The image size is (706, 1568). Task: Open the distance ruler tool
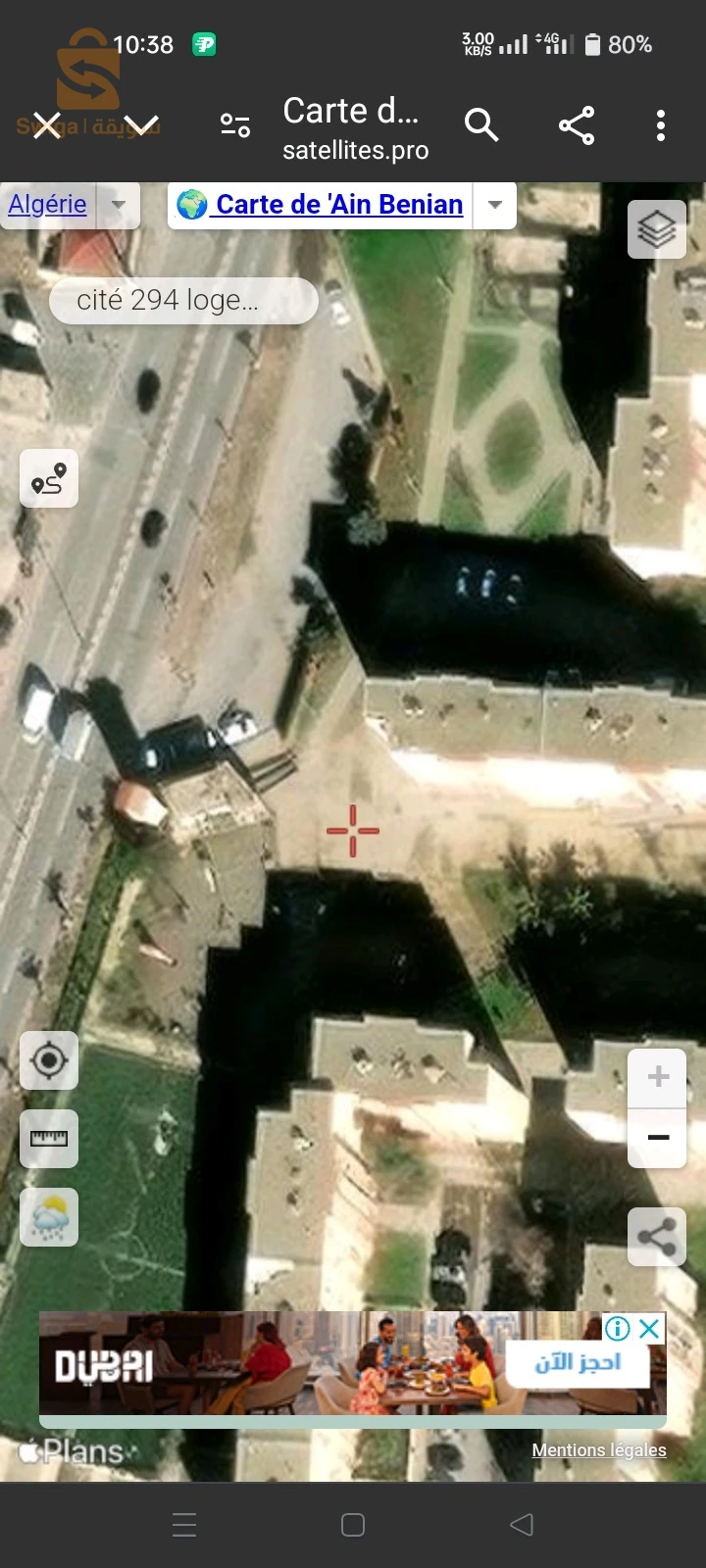tap(49, 1139)
